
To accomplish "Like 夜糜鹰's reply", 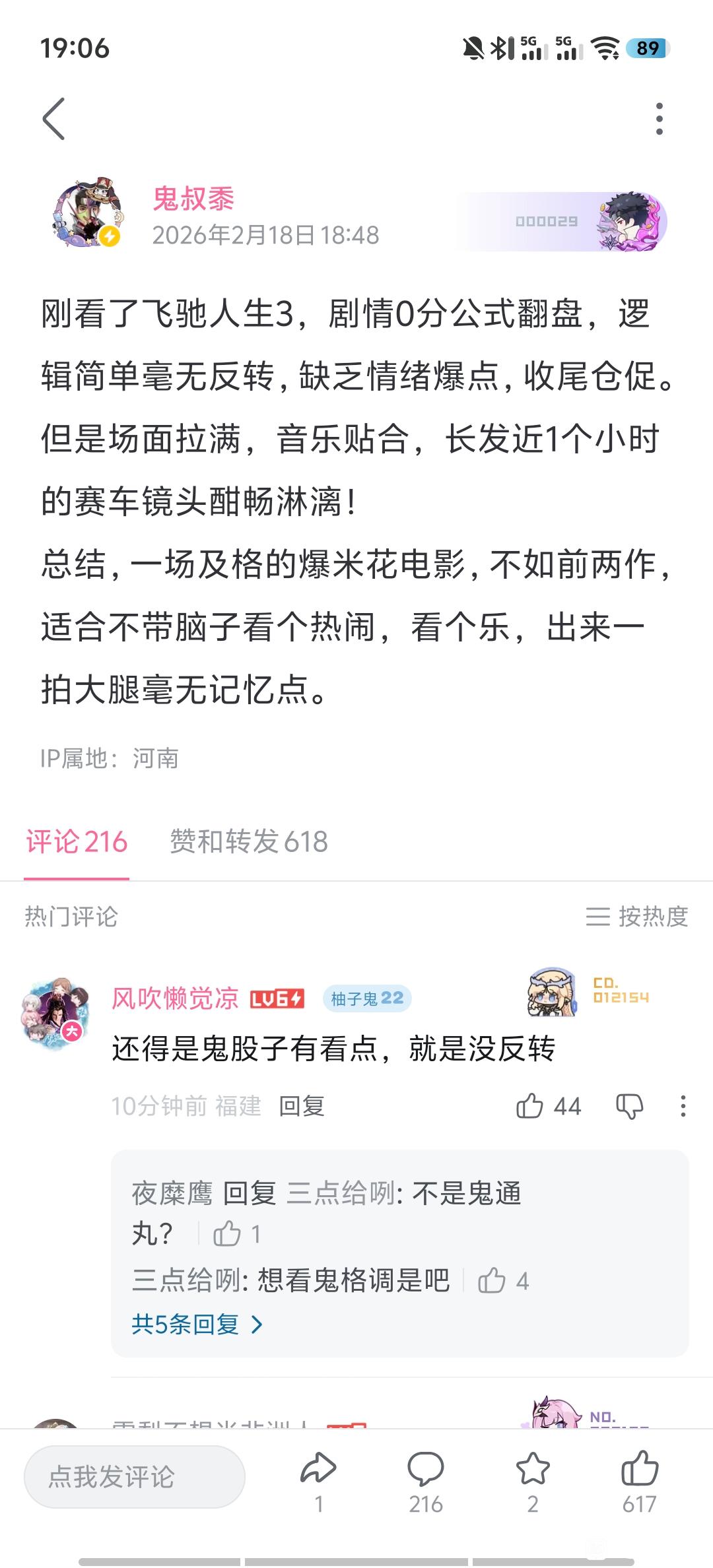I will [237, 1233].
